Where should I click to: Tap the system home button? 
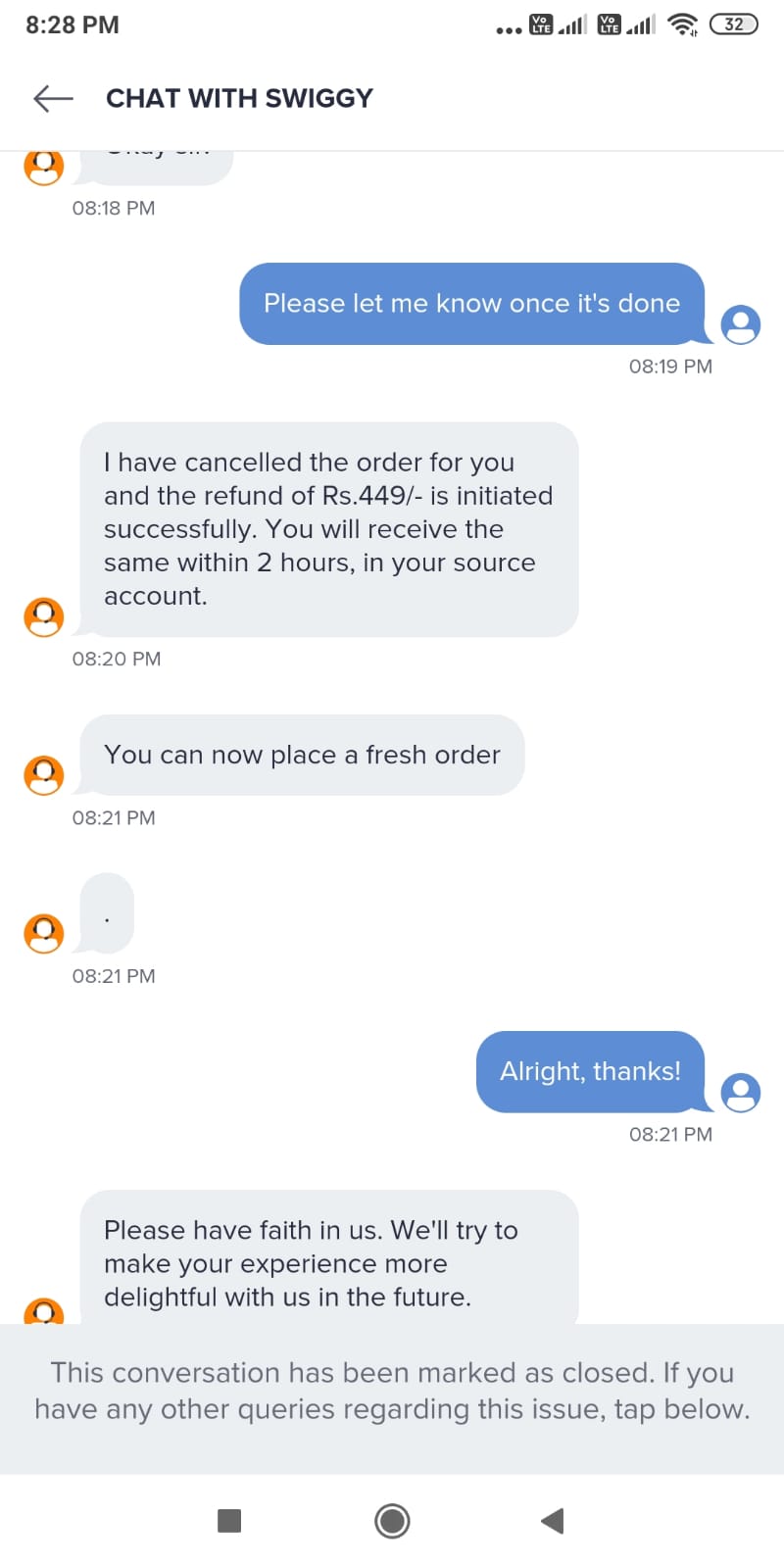click(x=392, y=1521)
